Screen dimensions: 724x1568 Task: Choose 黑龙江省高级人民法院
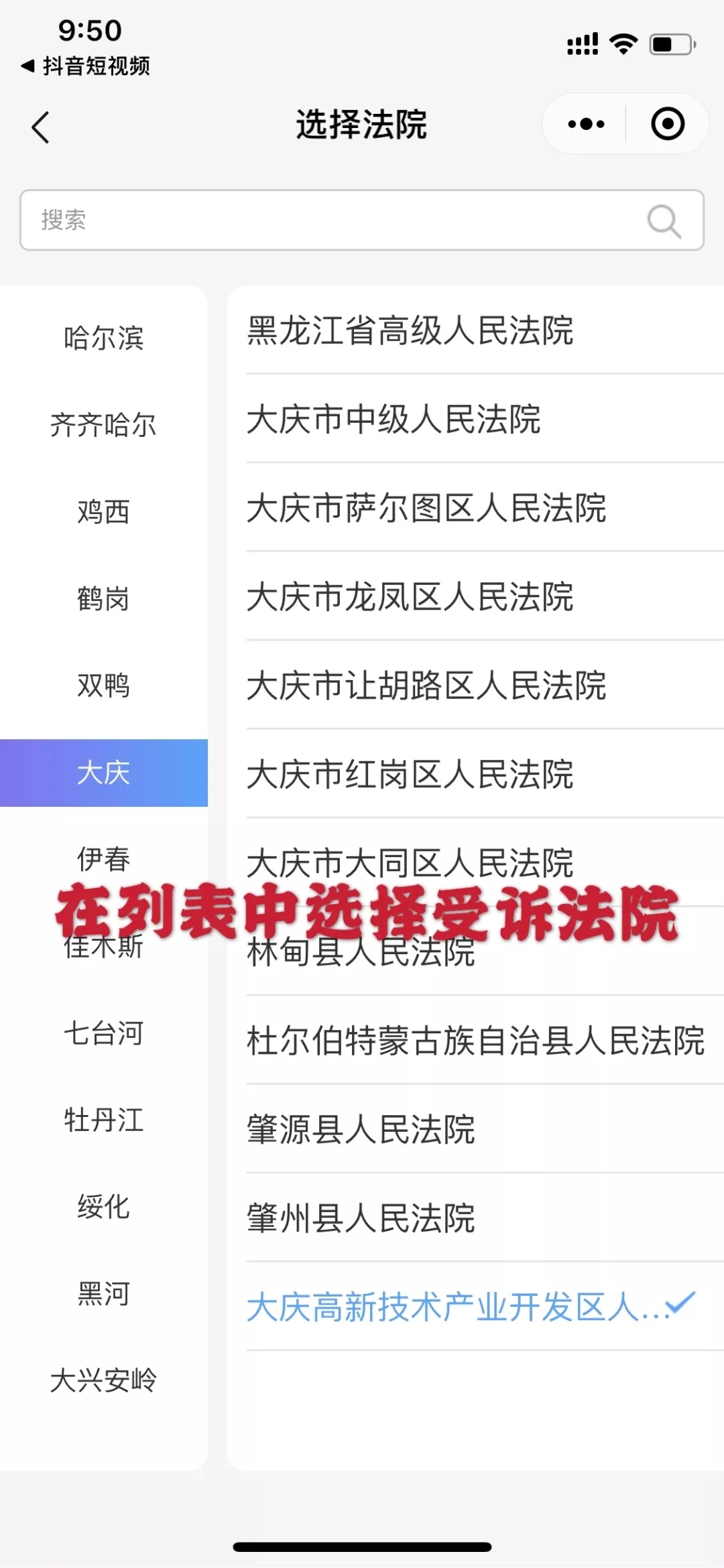(x=410, y=330)
